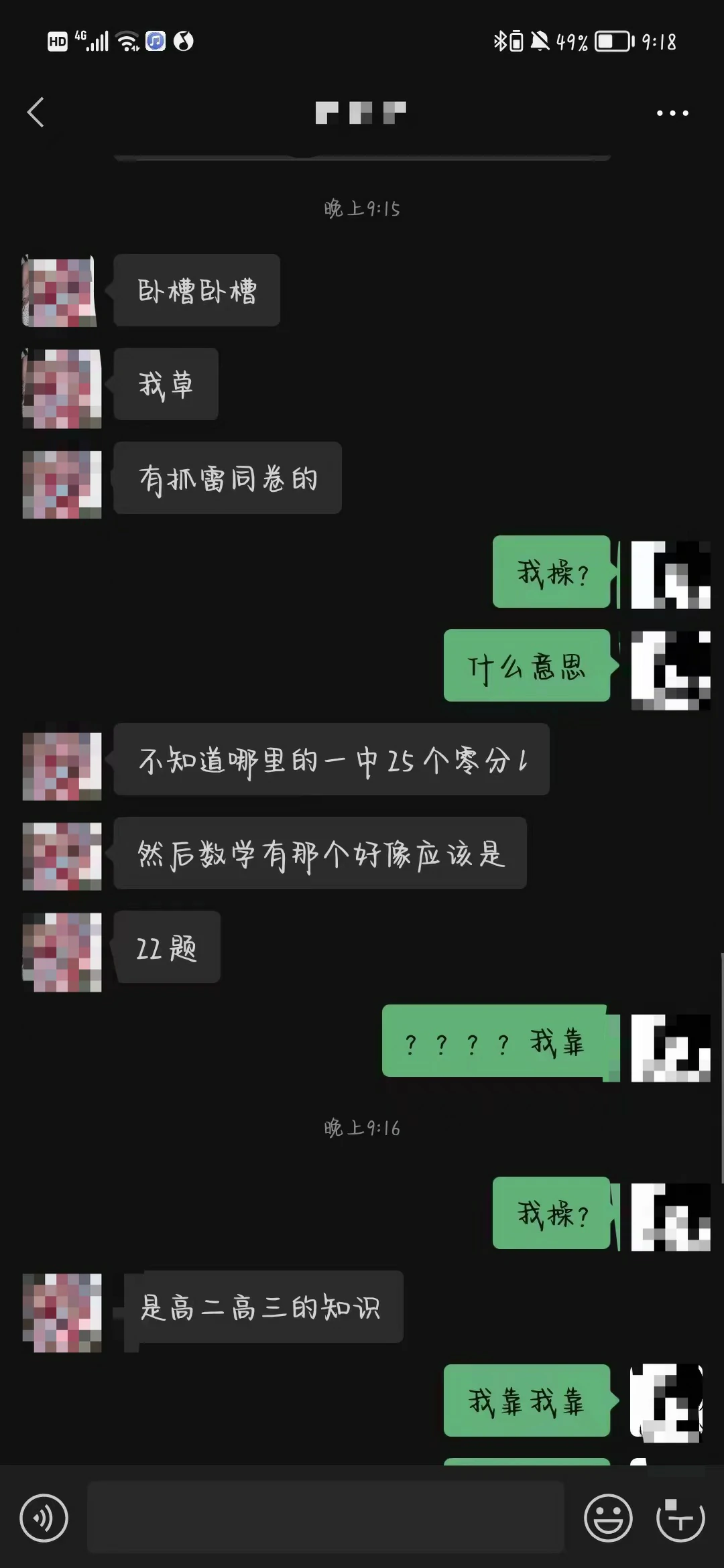Open the chat's three-dot menu
The width and height of the screenshot is (724, 1568).
tap(672, 113)
